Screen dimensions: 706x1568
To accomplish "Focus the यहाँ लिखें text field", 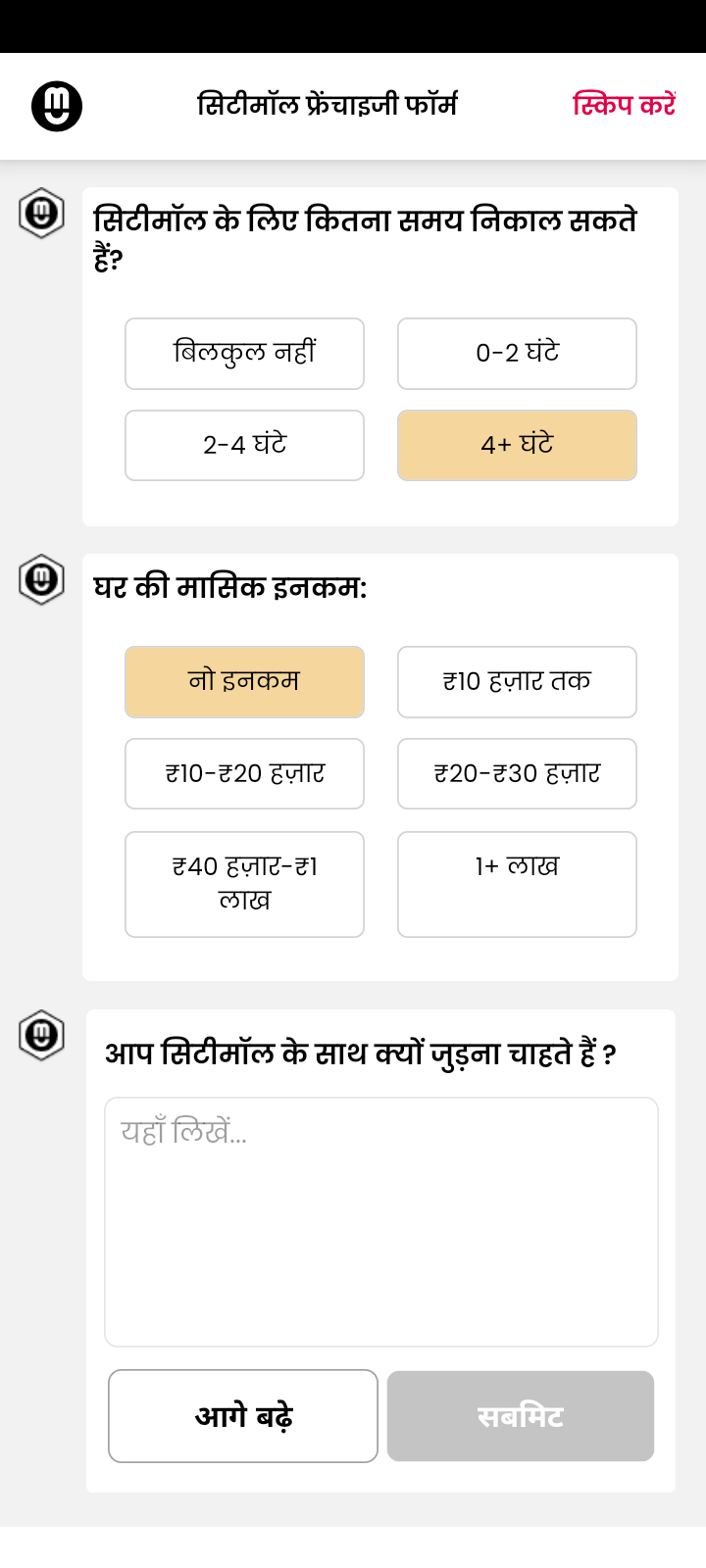I will 380,1221.
